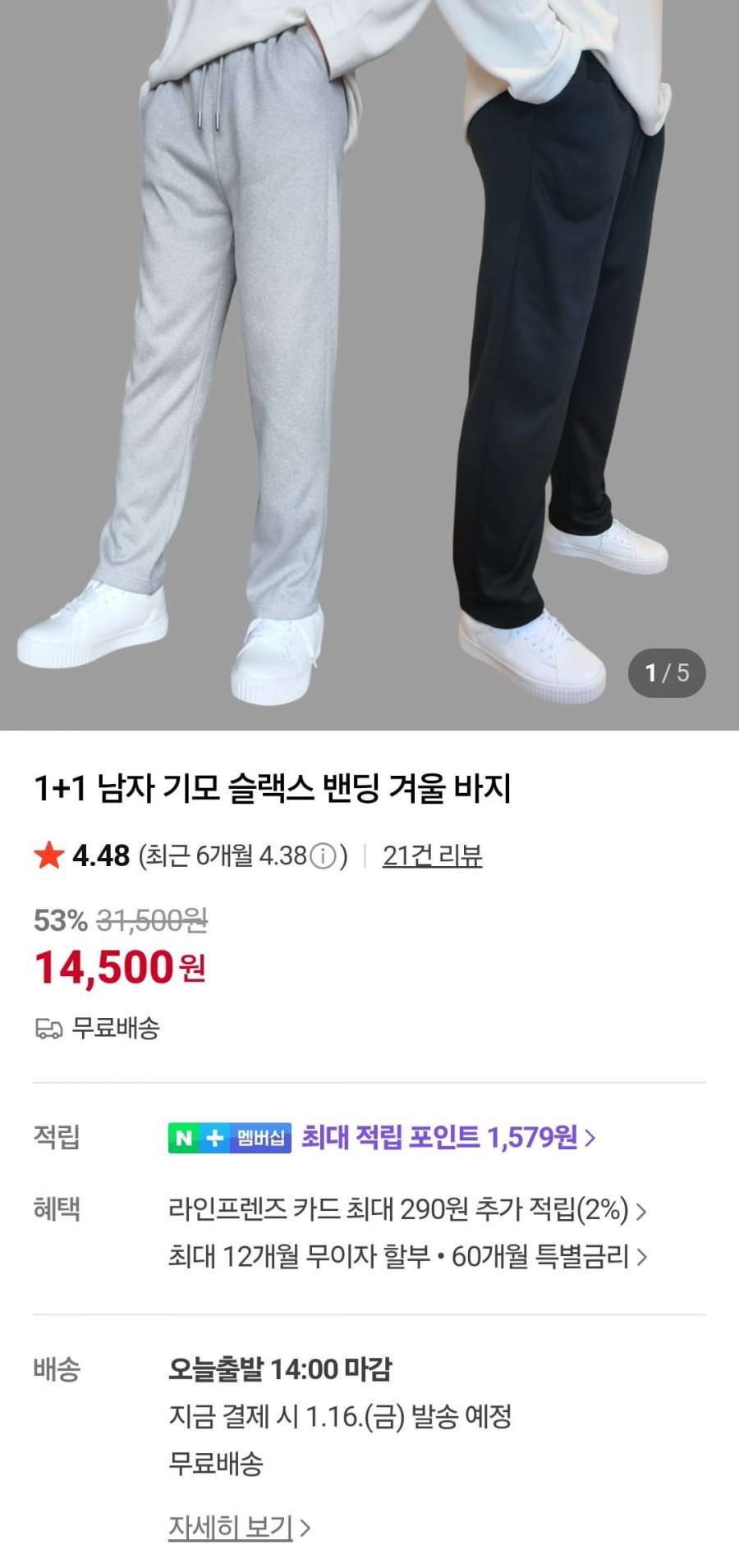Tap 자세히 보기 for delivery info
This screenshot has height=1568, width=739.
[x=238, y=1528]
